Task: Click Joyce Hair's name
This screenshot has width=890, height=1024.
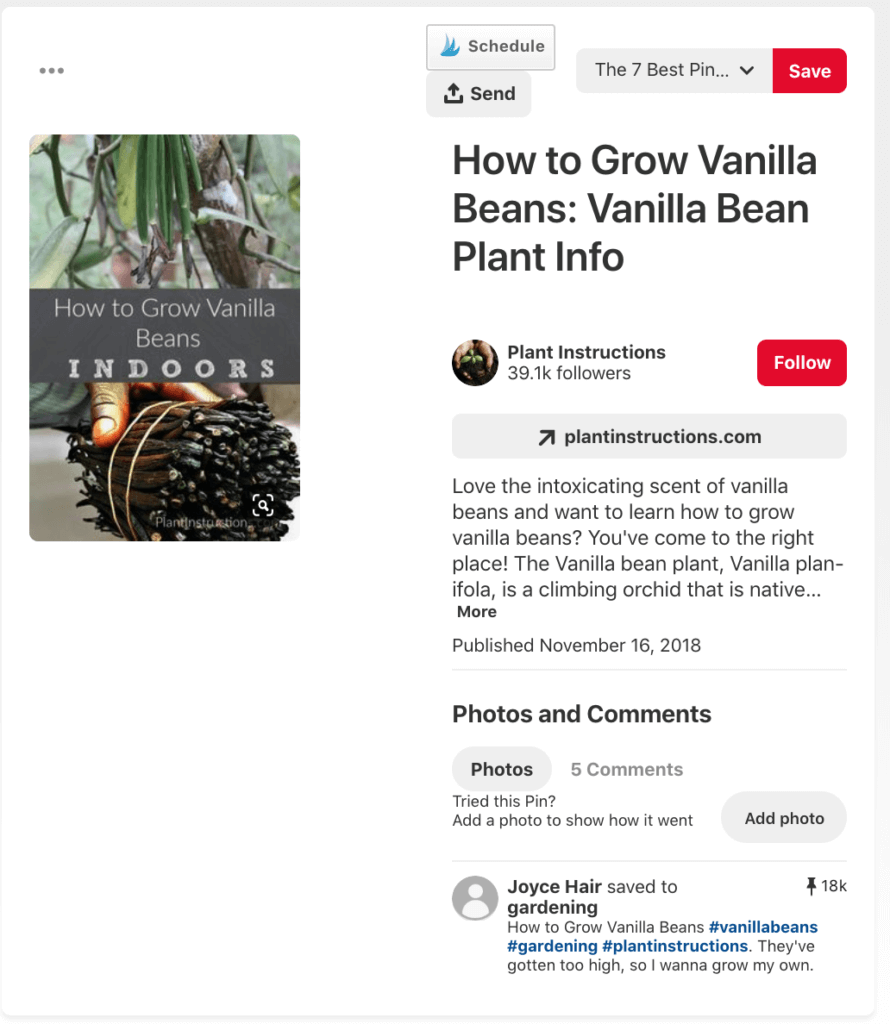Action: click(x=554, y=886)
